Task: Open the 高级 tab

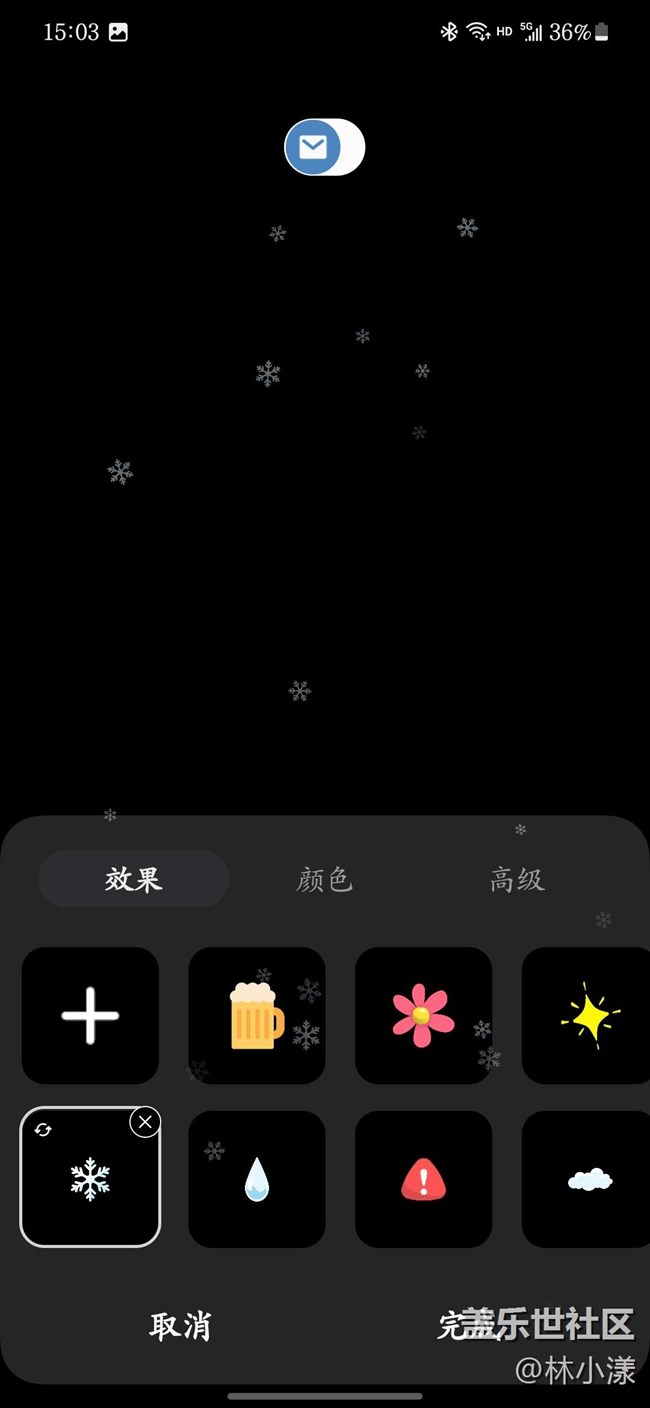Action: 517,879
